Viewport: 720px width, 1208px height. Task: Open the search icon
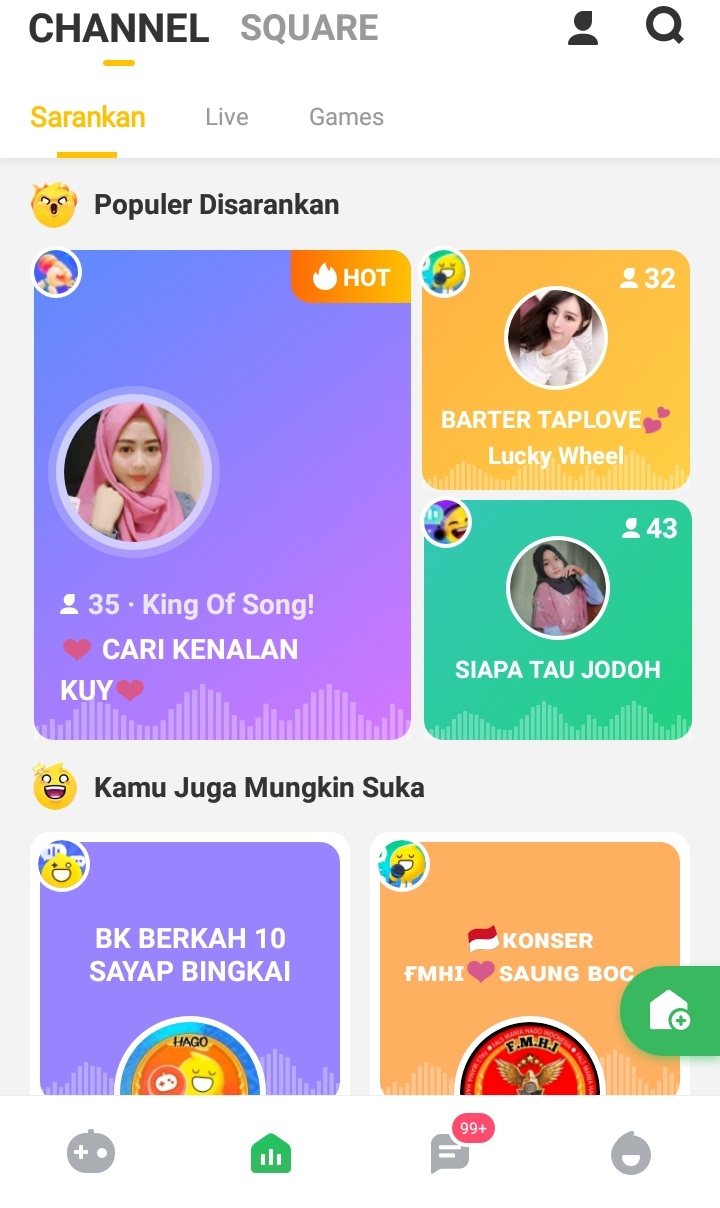[664, 28]
